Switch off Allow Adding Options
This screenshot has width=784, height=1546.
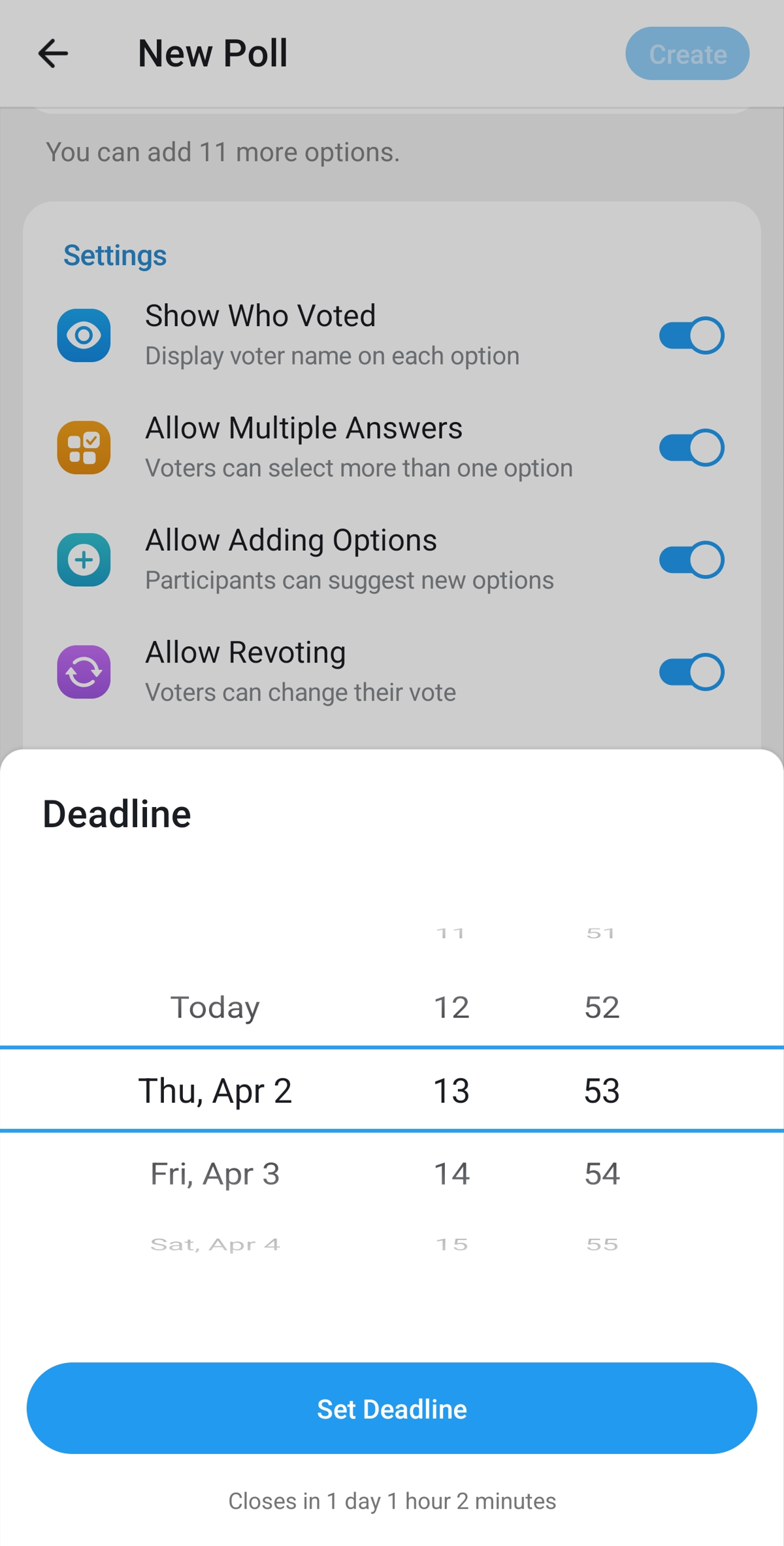691,560
